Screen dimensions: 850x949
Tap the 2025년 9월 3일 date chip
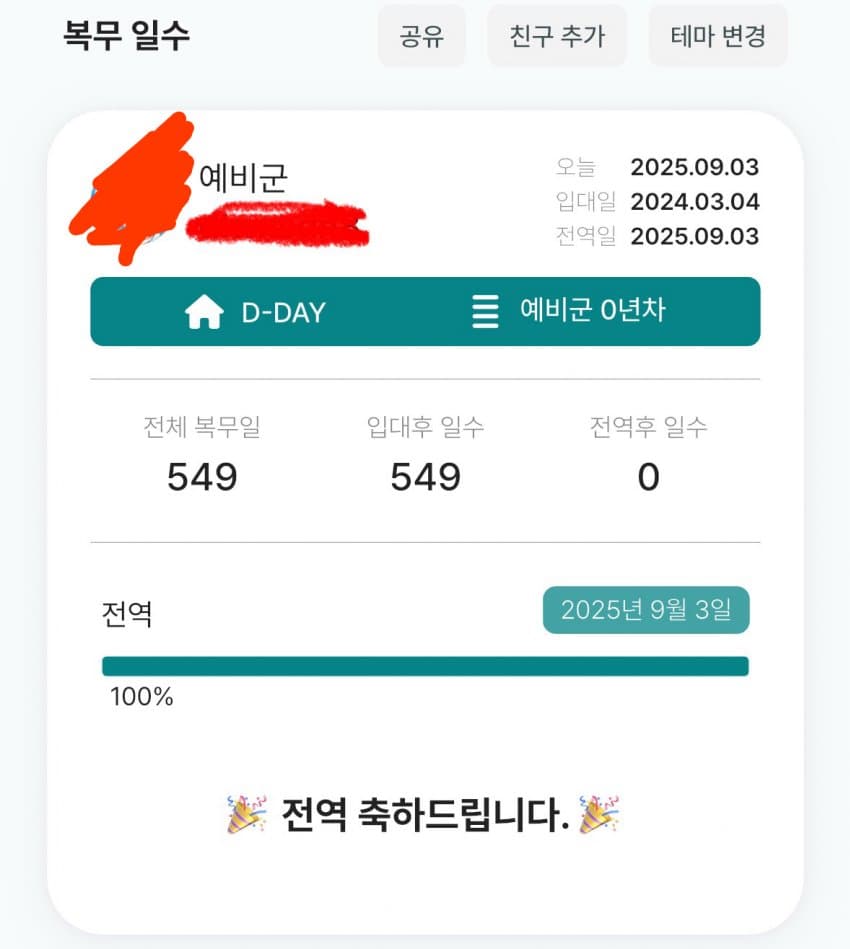(x=645, y=610)
